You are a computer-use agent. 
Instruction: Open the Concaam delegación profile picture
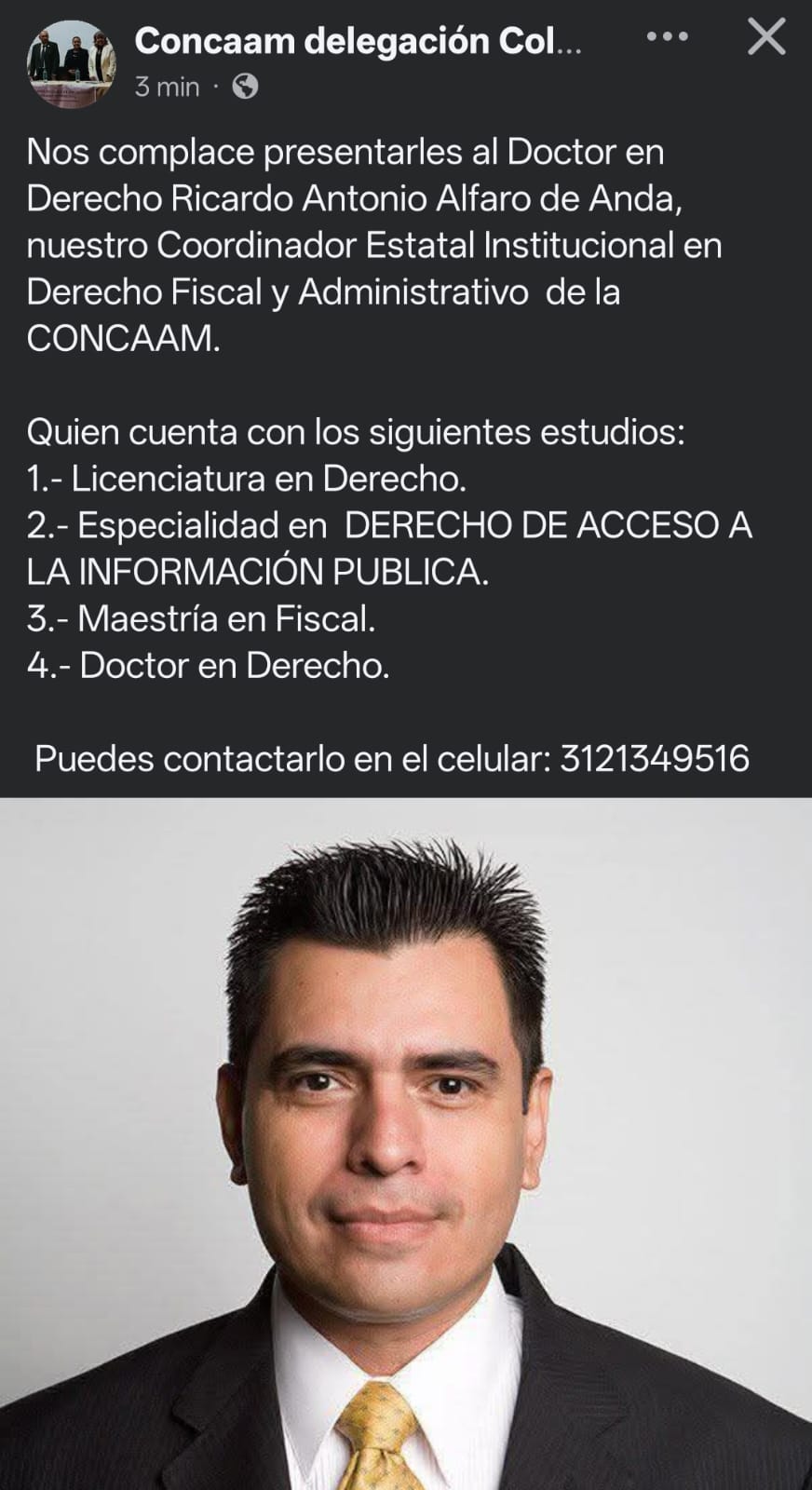pyautogui.click(x=70, y=62)
